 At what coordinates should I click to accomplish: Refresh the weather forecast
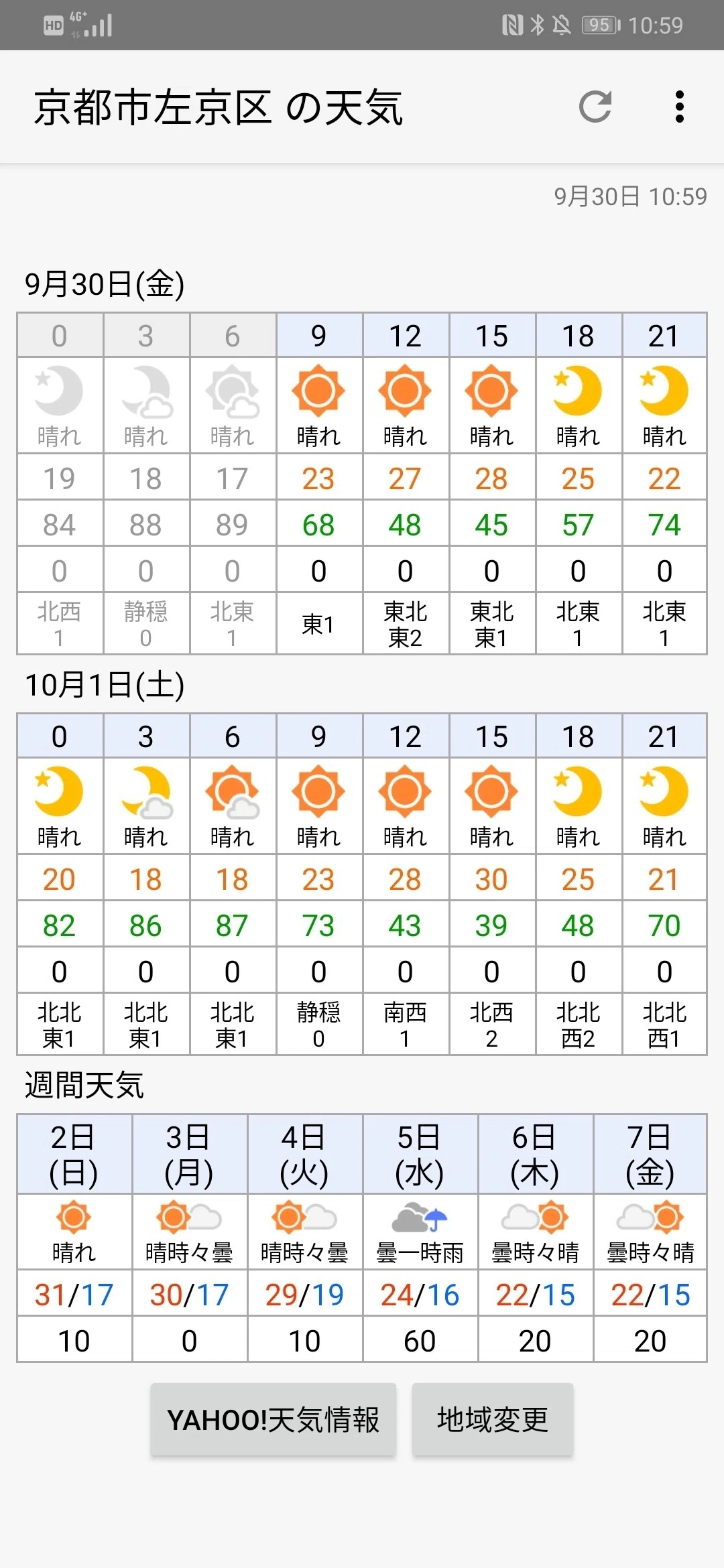point(595,107)
